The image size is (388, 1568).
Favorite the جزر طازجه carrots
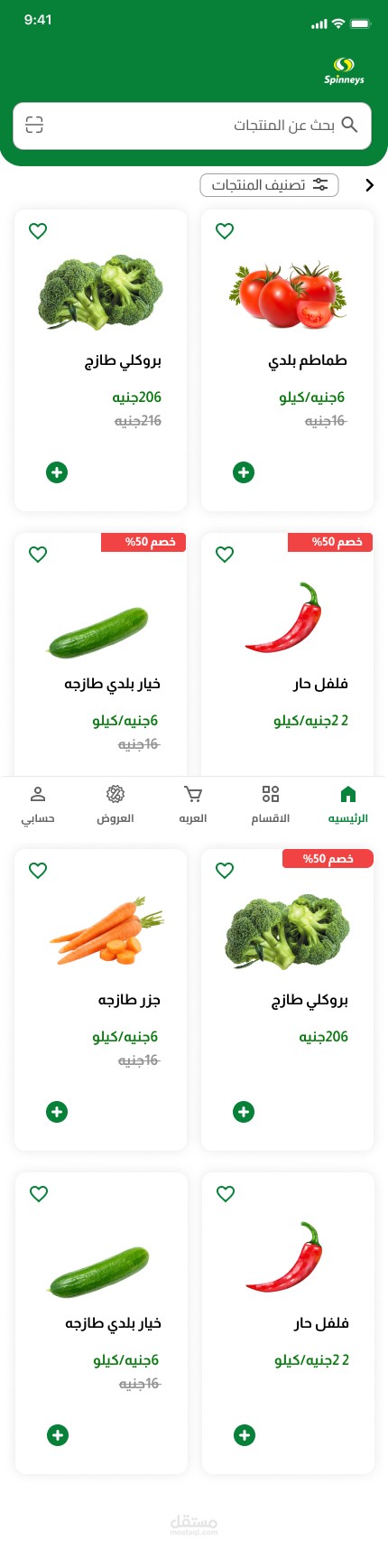[x=38, y=871]
